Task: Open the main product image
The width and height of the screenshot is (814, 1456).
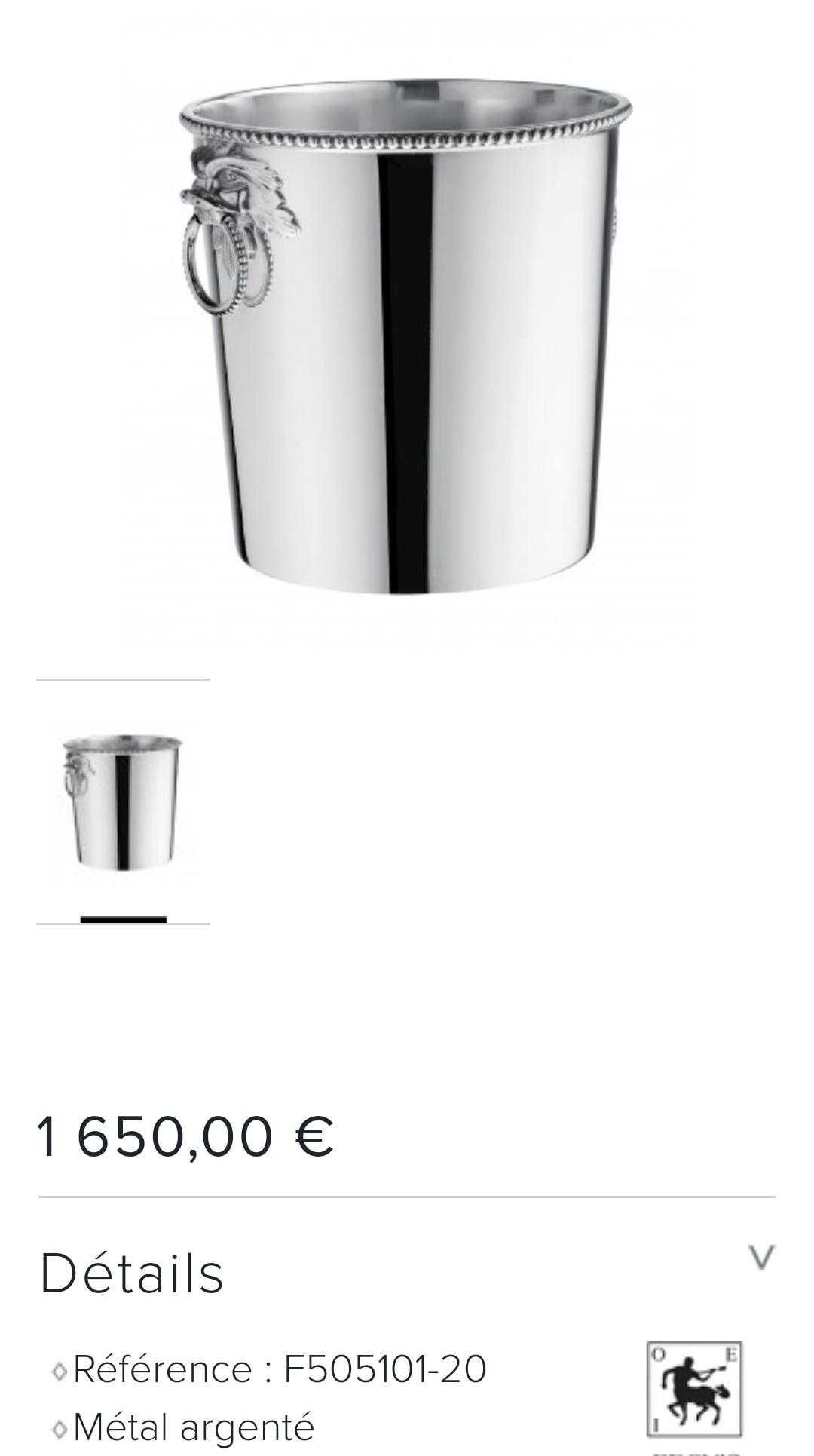Action: (x=405, y=336)
